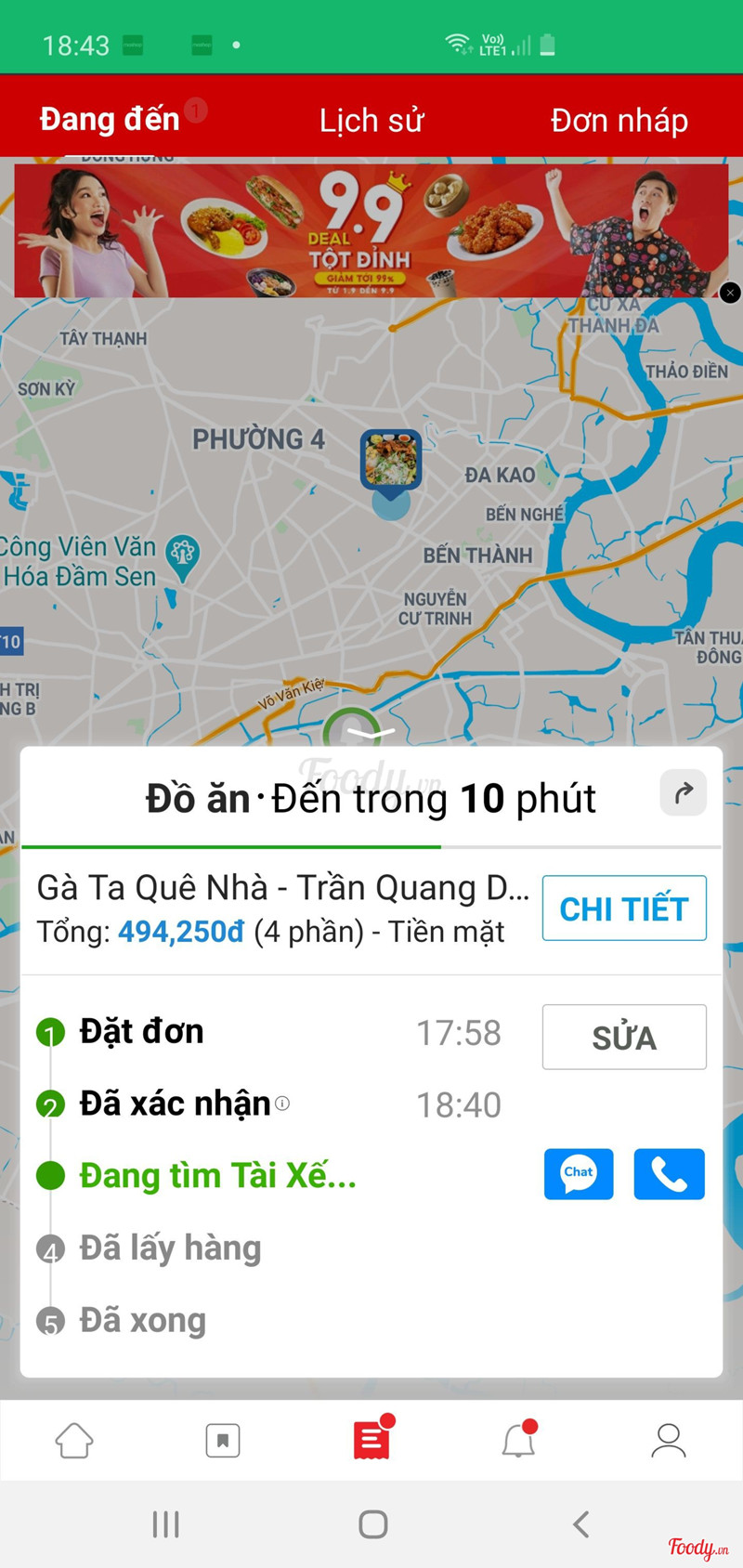Screen dimensions: 743x1568
Task: Share the order with the arrow icon
Action: 684,793
